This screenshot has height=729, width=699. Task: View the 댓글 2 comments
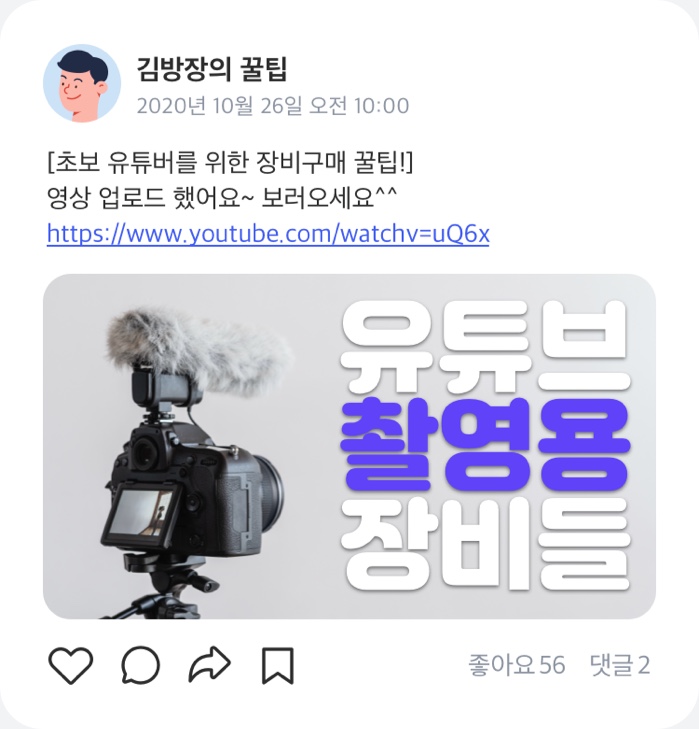tap(620, 665)
